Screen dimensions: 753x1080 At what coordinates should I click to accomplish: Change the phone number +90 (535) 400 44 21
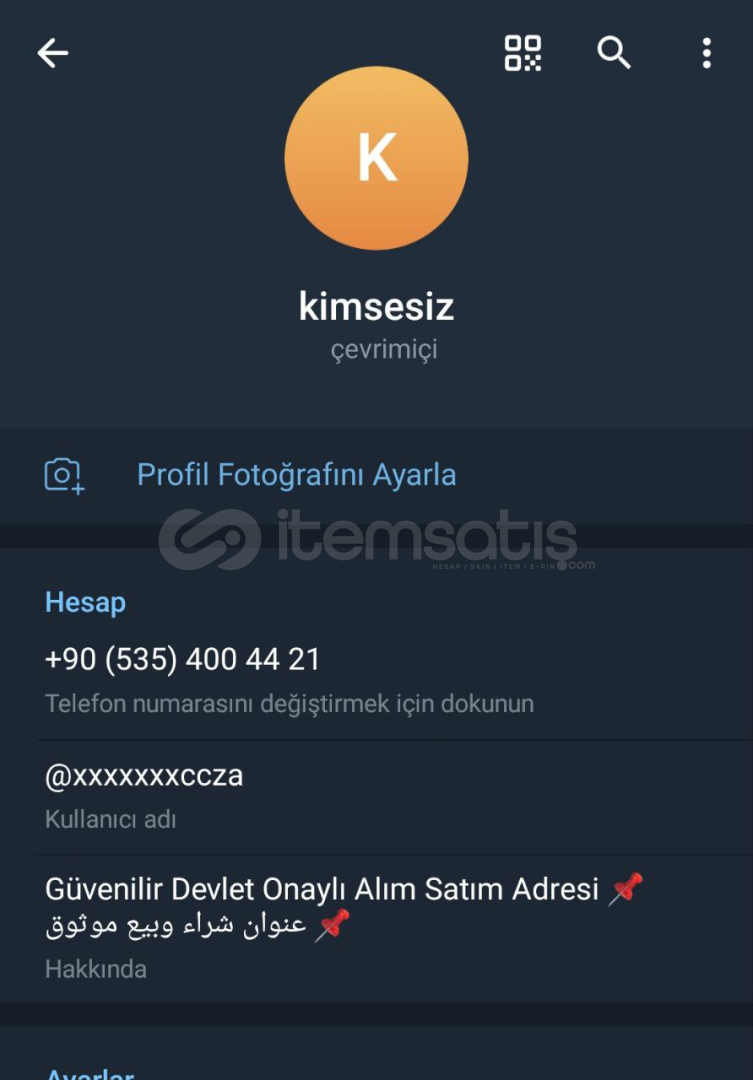tap(290, 679)
